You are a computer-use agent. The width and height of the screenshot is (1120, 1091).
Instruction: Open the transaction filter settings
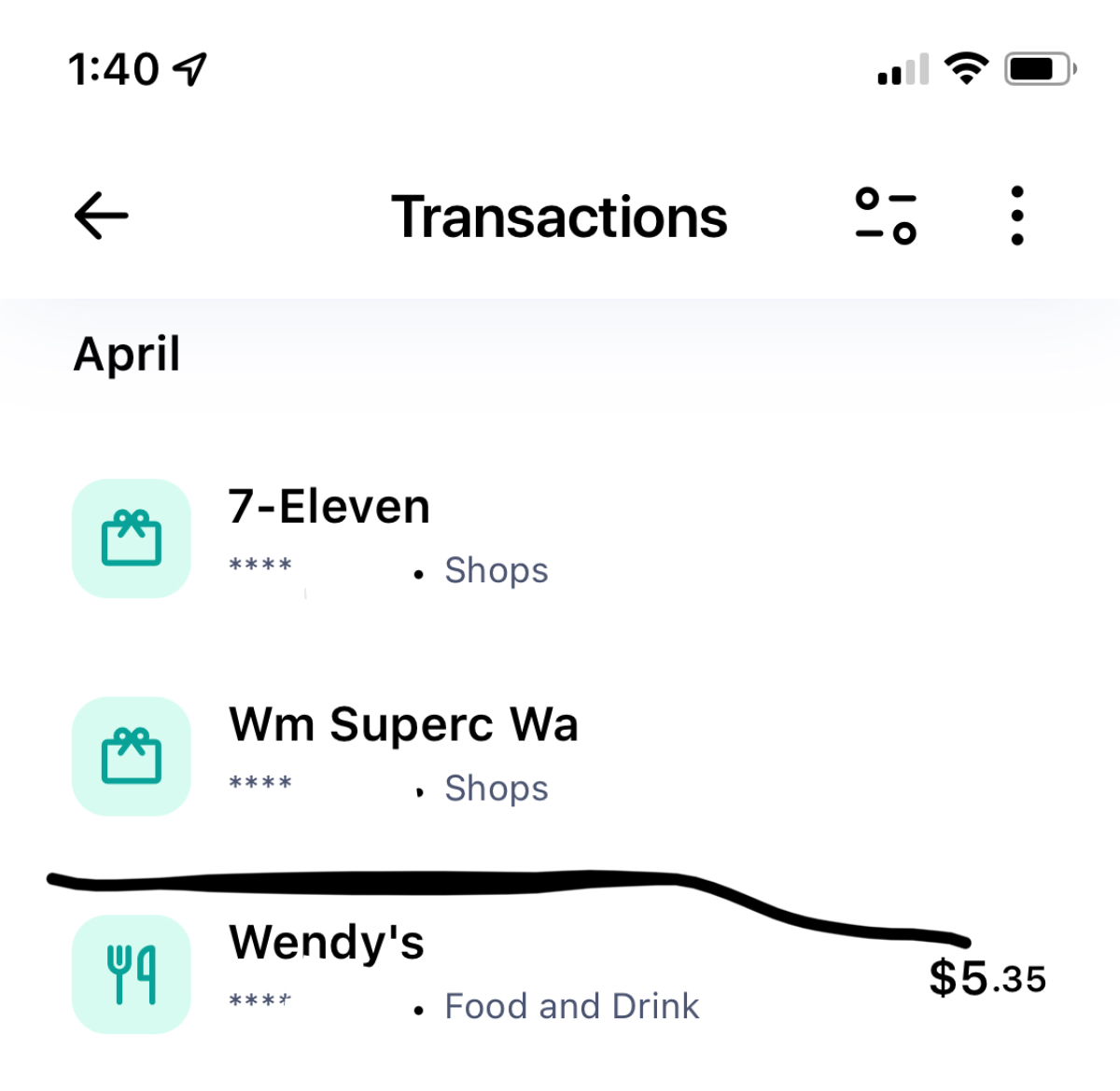(886, 217)
